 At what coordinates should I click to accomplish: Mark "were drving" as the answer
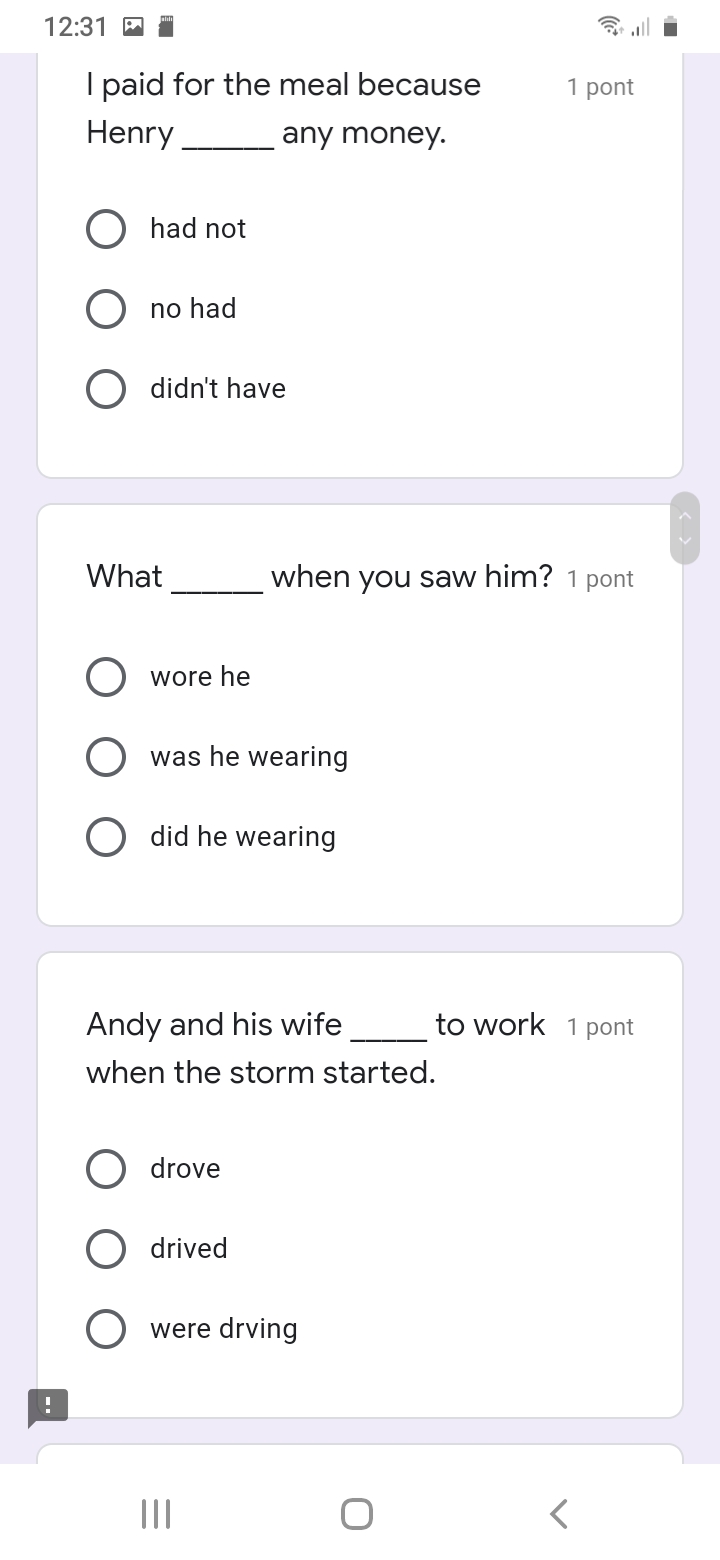(x=106, y=1329)
